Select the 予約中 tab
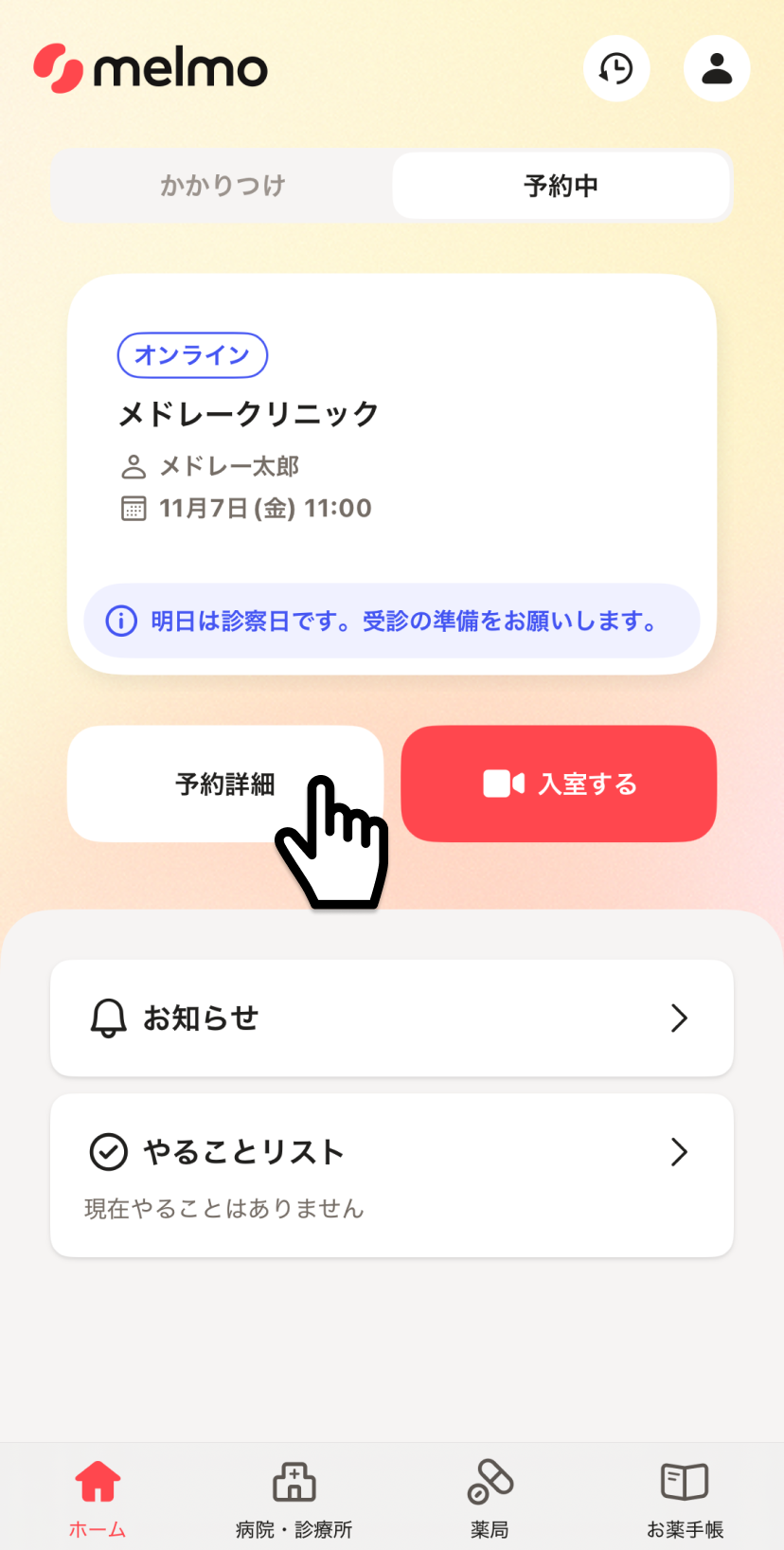784x1550 pixels. tap(561, 186)
